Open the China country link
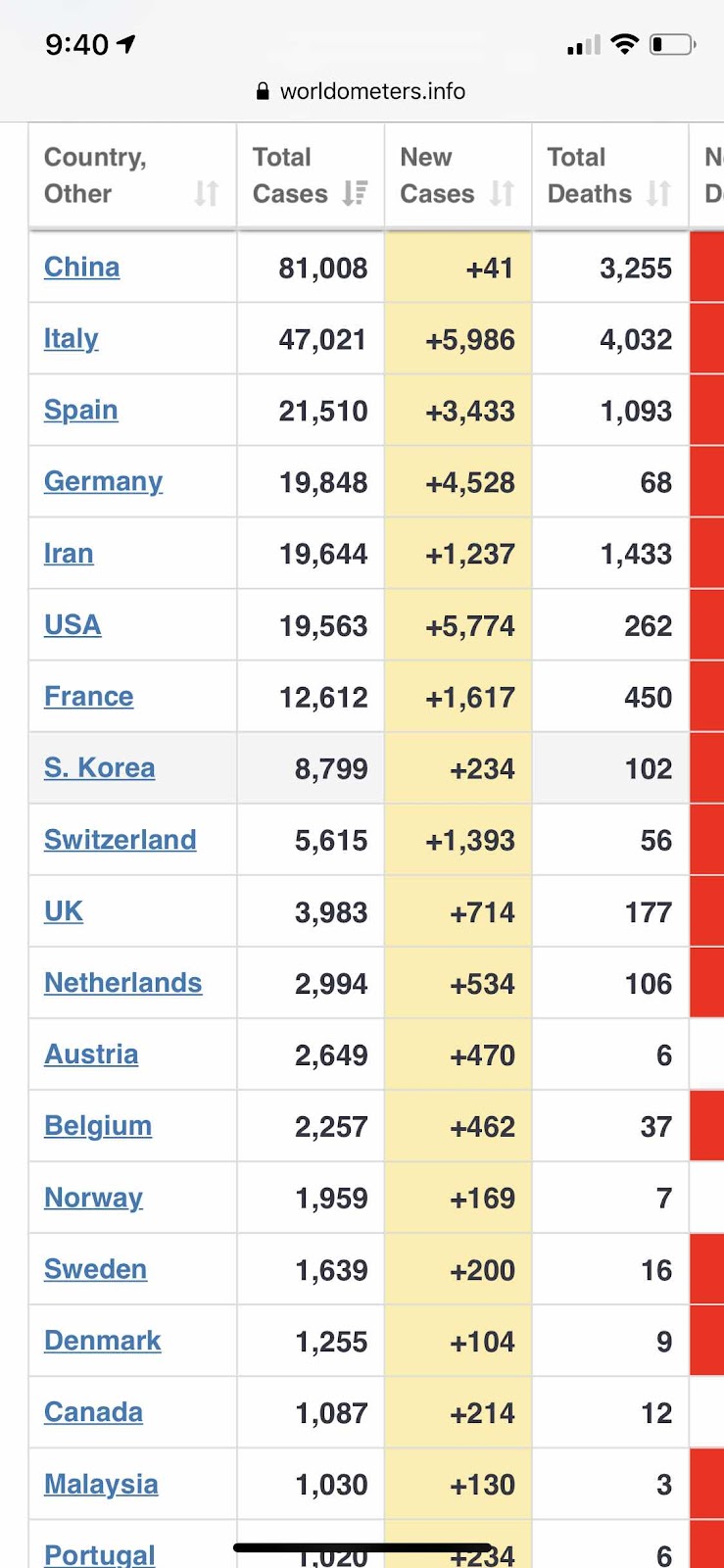The image size is (724, 1568). click(x=81, y=267)
